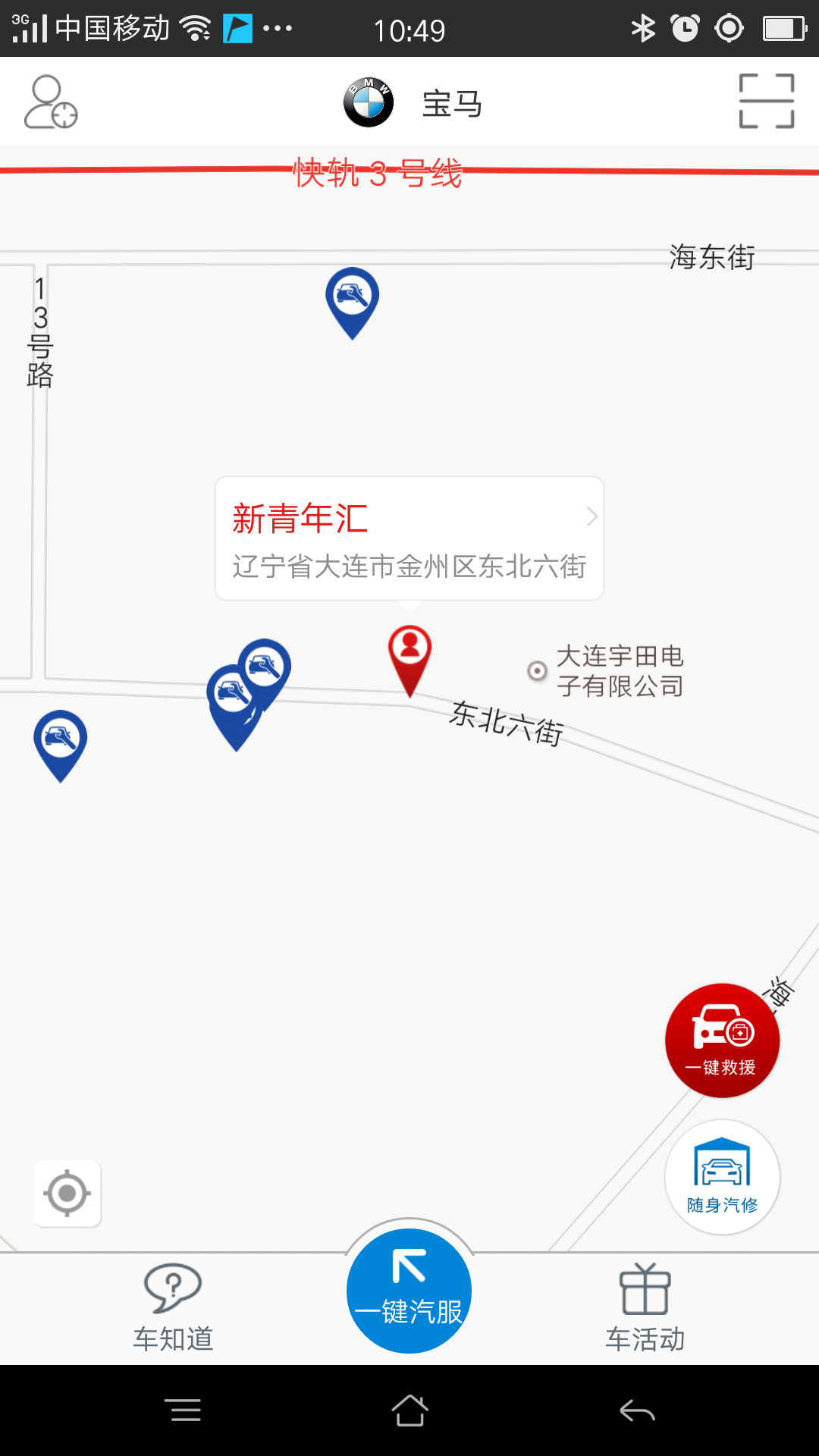Tap the red current-location marker

[410, 661]
